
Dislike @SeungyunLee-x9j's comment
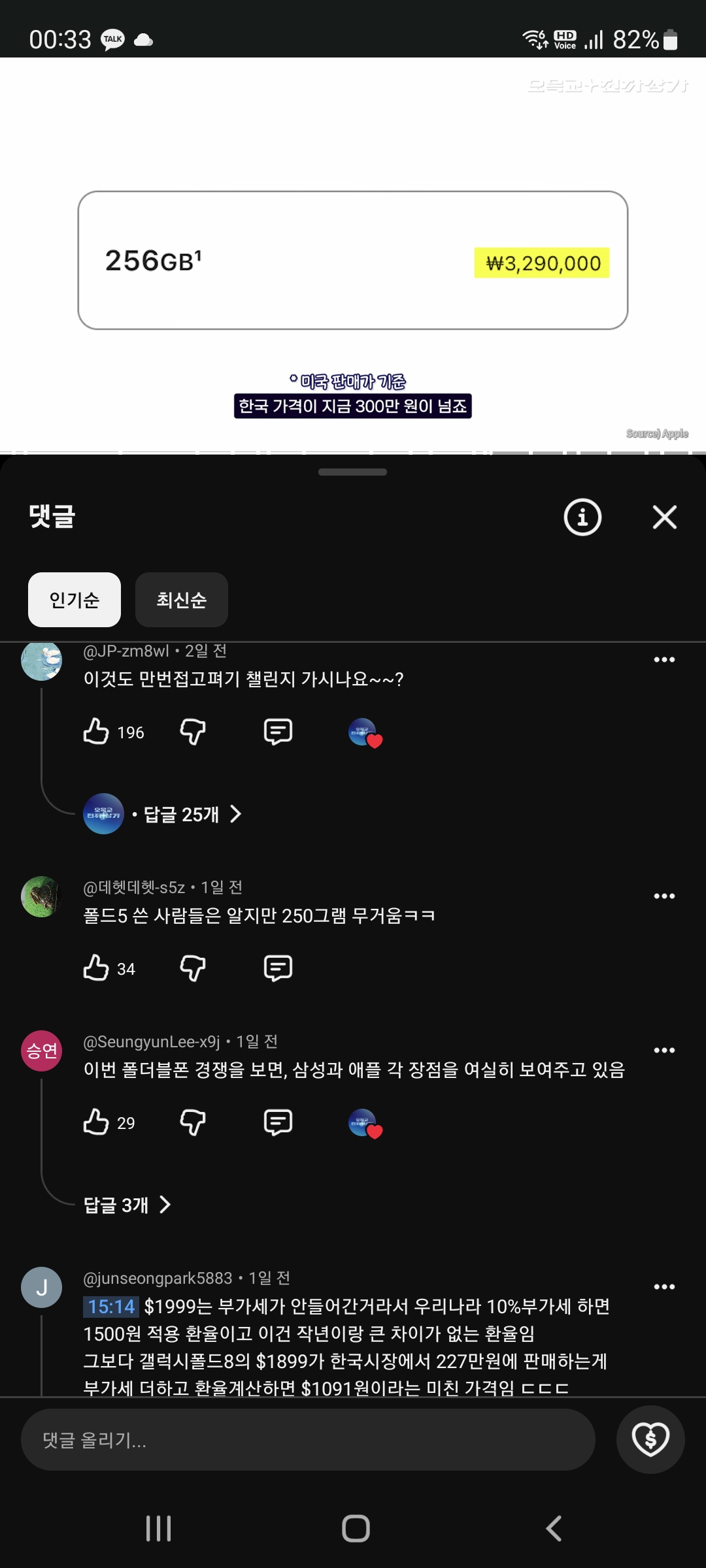coord(193,1122)
